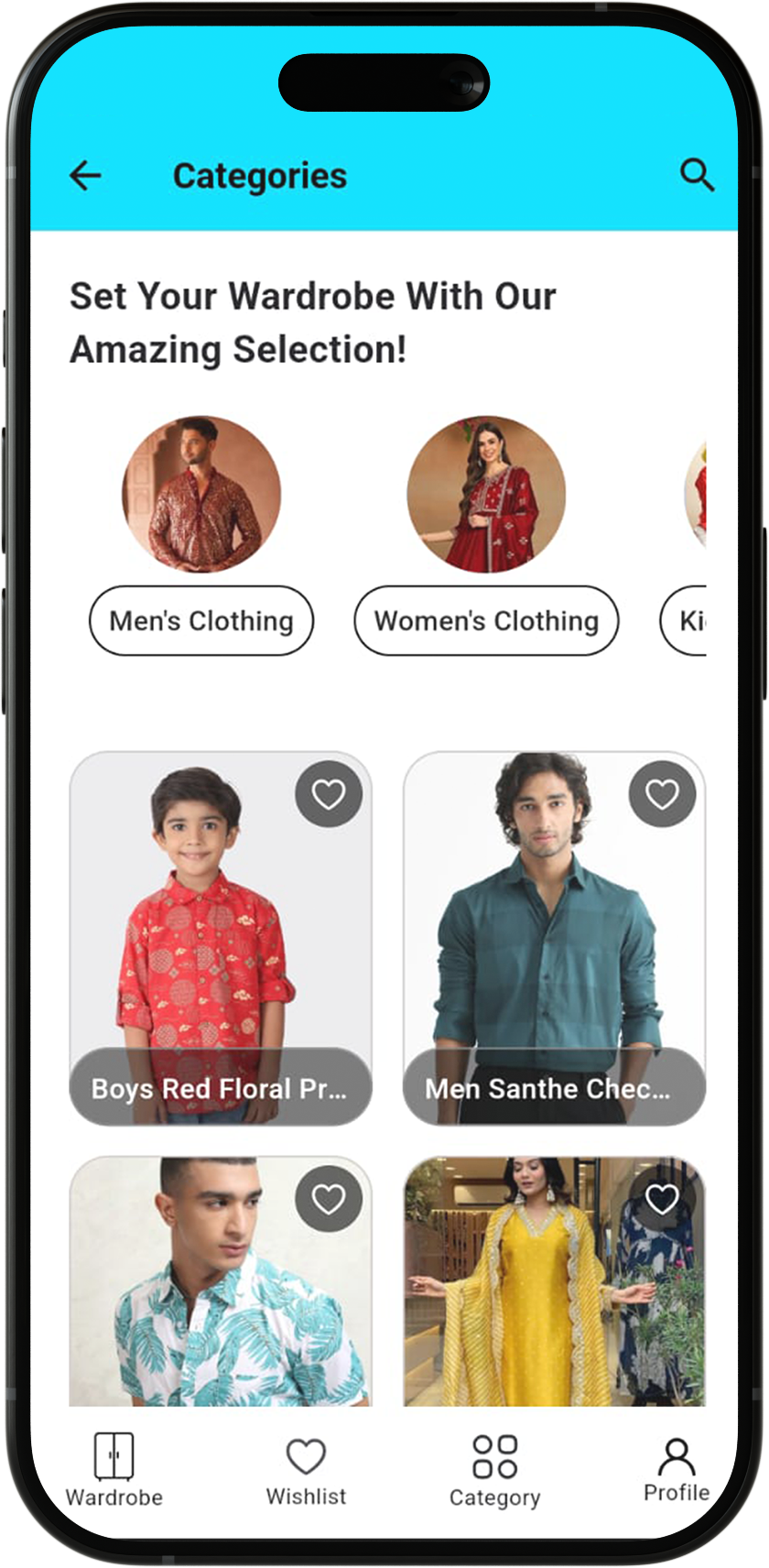
Task: Select the Men's Clothing chip
Action: [201, 621]
